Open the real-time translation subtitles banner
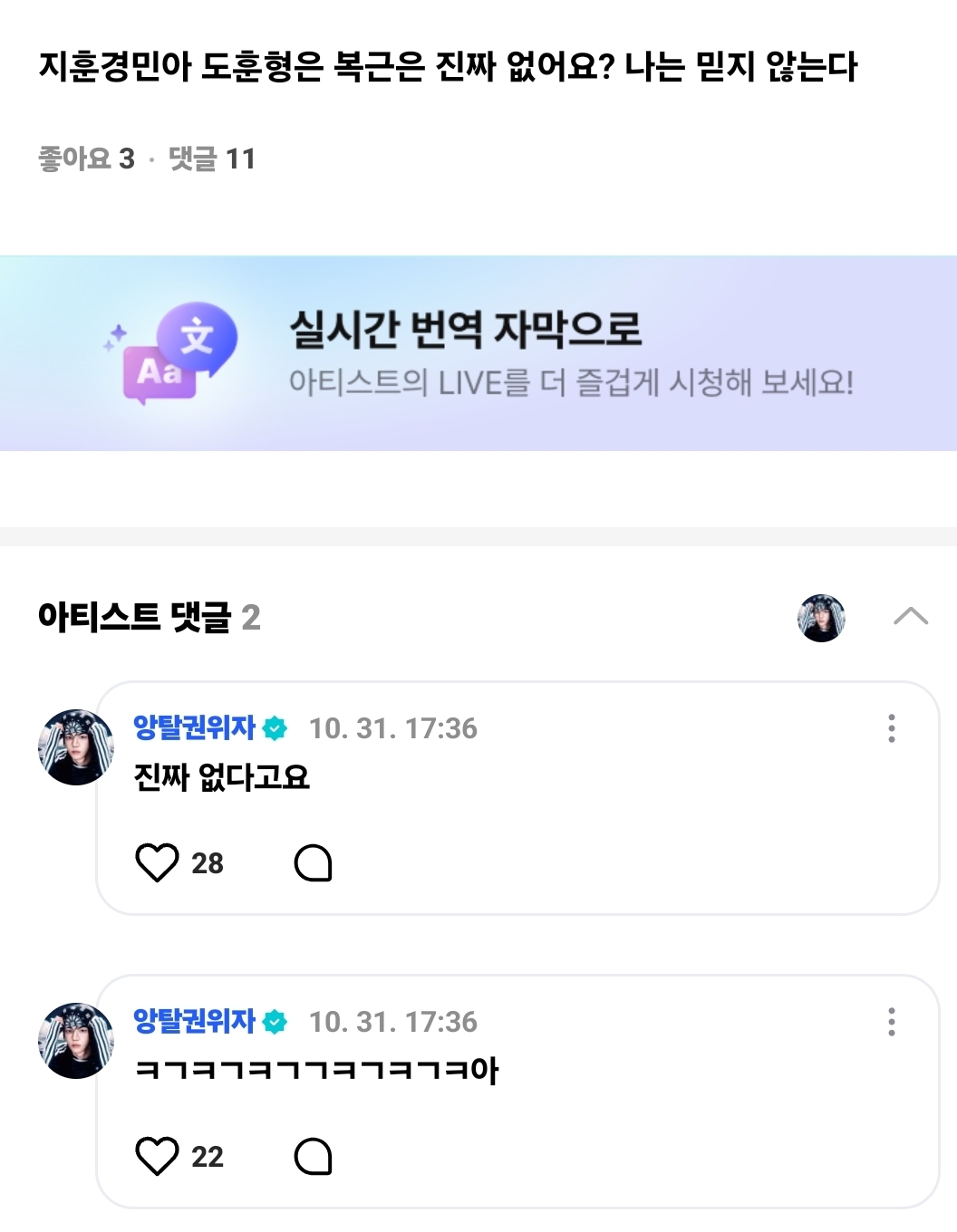Screen dimensions: 957x1232 click(478, 353)
